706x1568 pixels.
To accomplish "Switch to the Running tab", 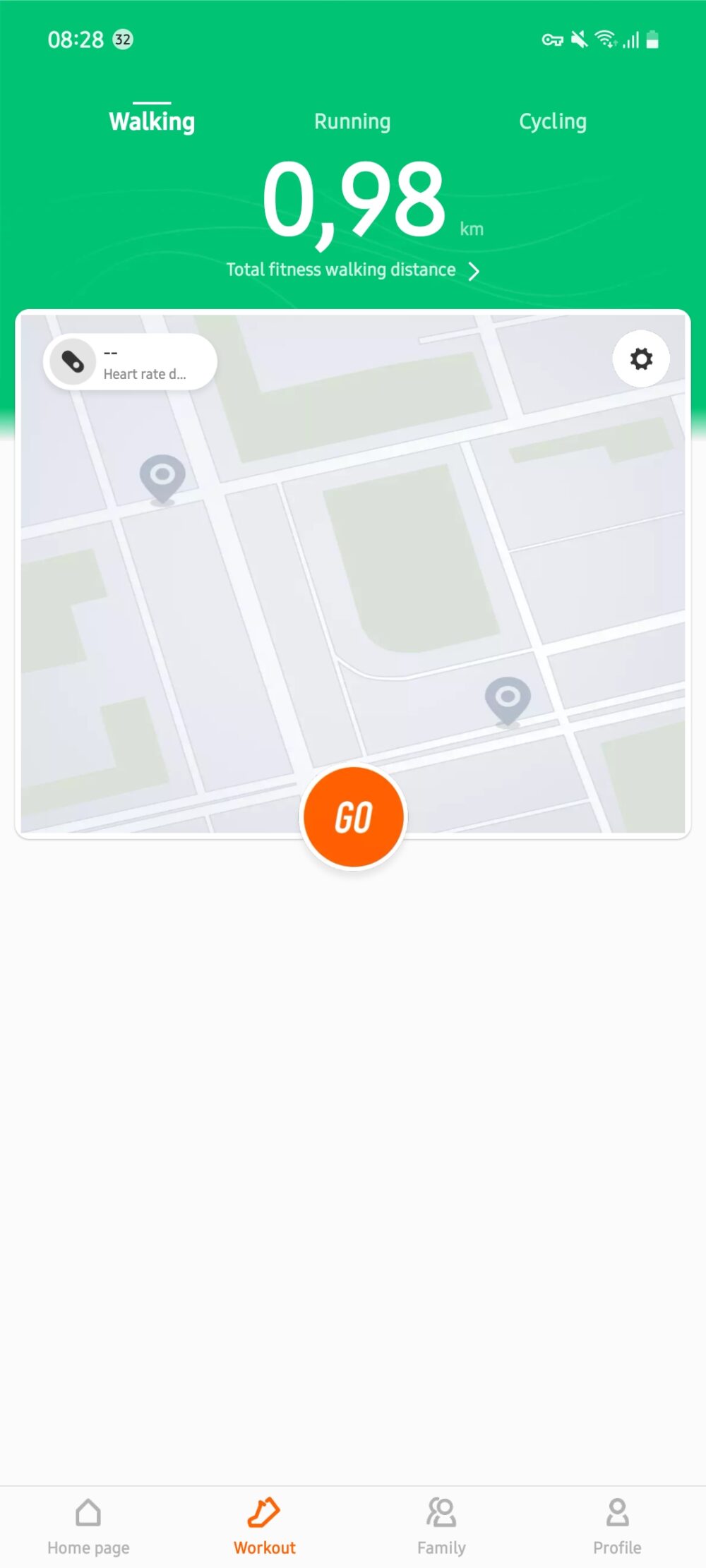I will pos(352,121).
